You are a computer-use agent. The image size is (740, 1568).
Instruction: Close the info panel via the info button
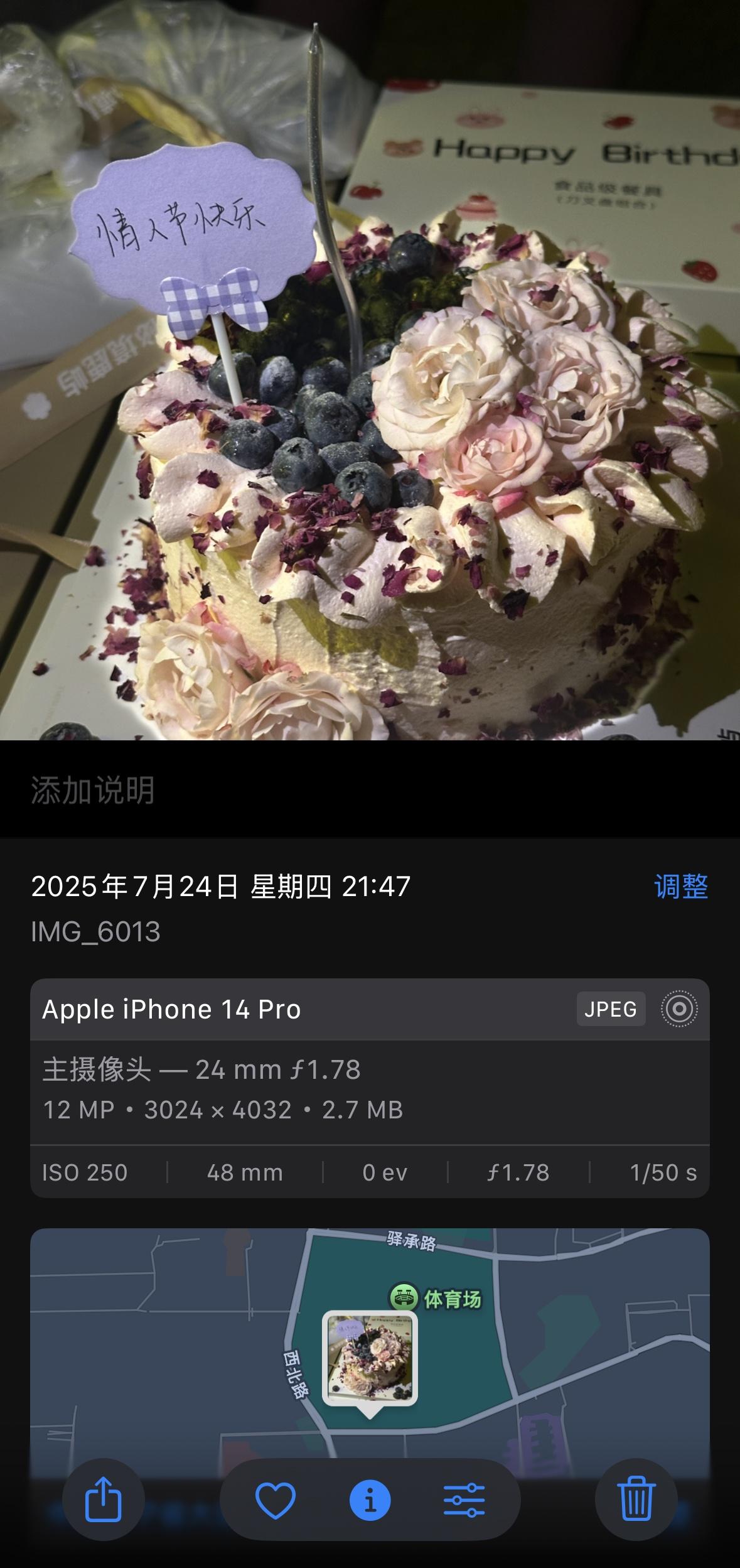coord(370,1500)
